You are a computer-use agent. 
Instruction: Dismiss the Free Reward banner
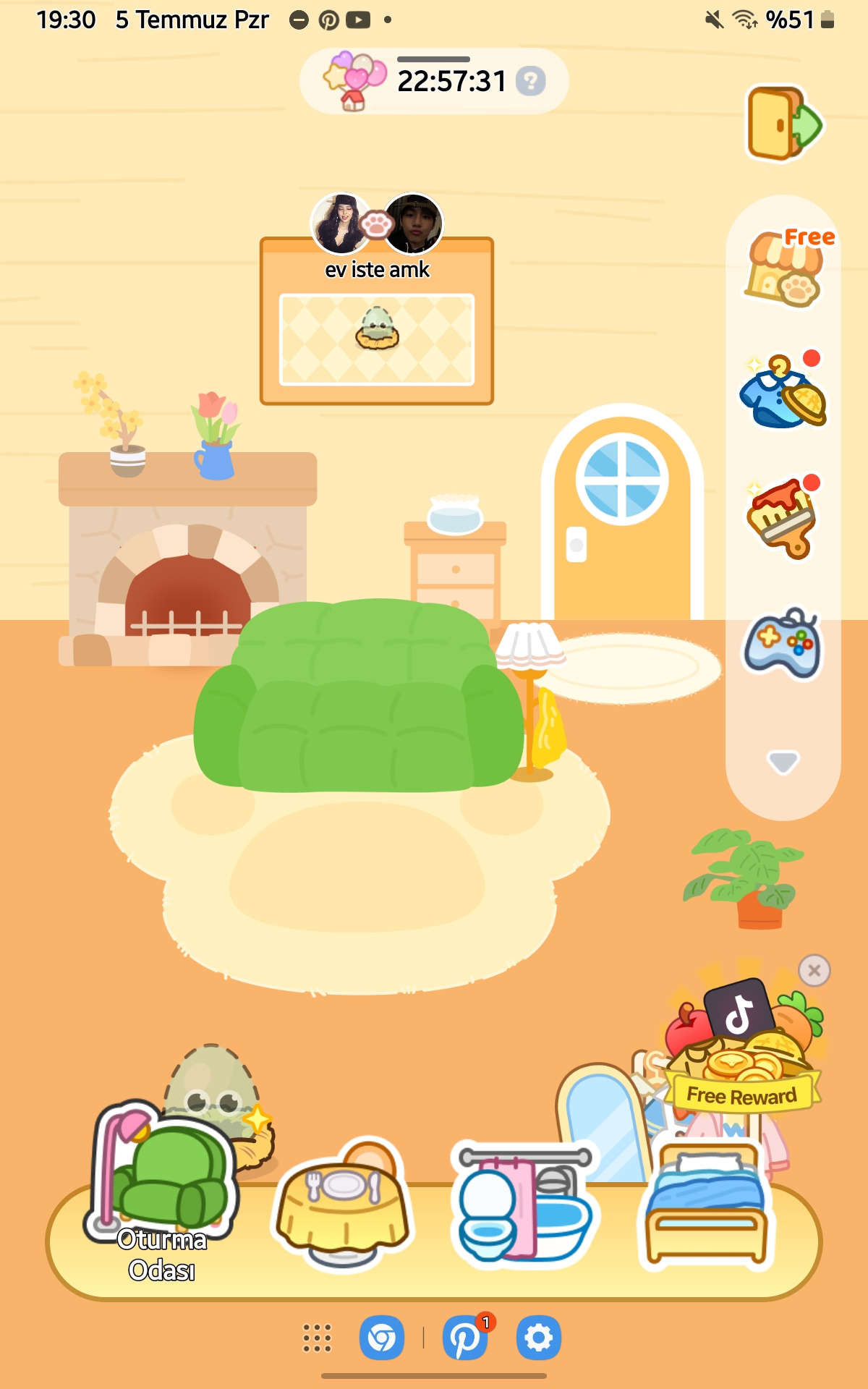pos(814,971)
